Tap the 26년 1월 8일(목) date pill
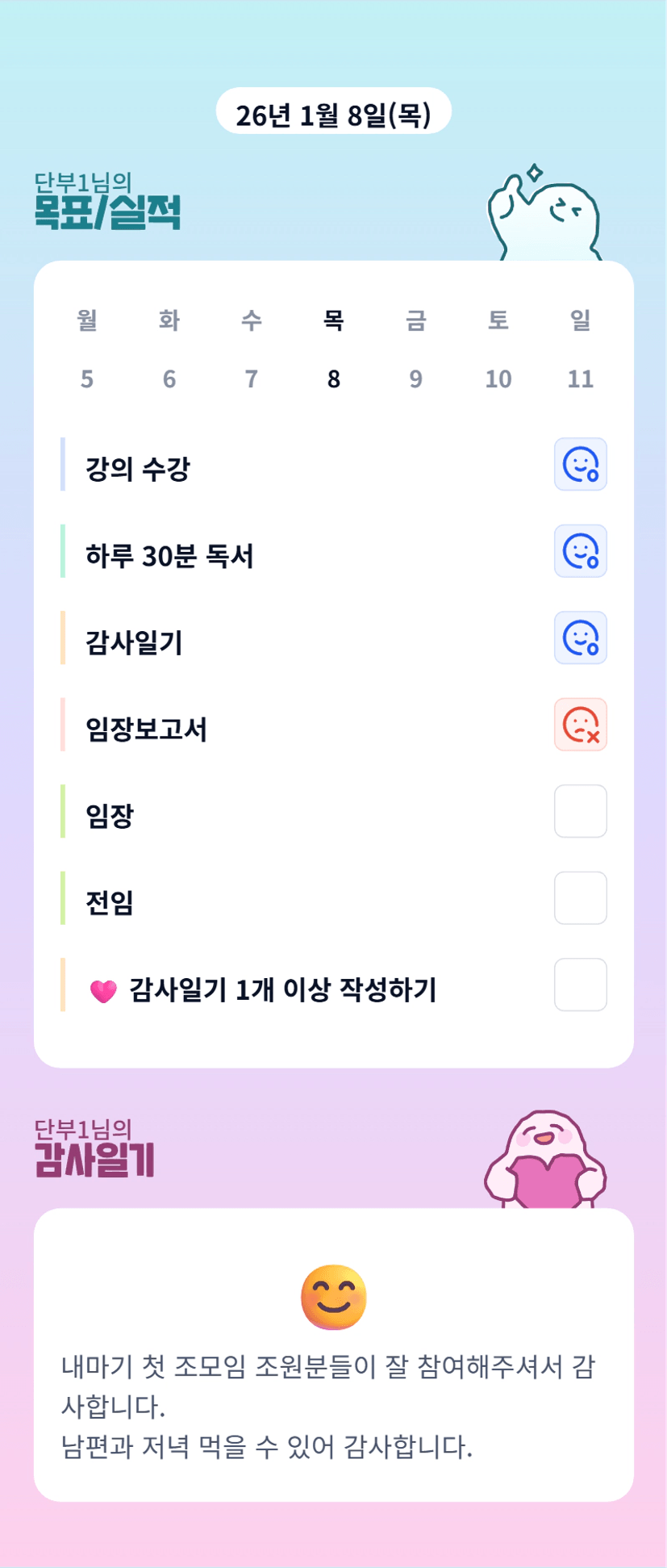Image resolution: width=667 pixels, height=1568 pixels. (333, 111)
